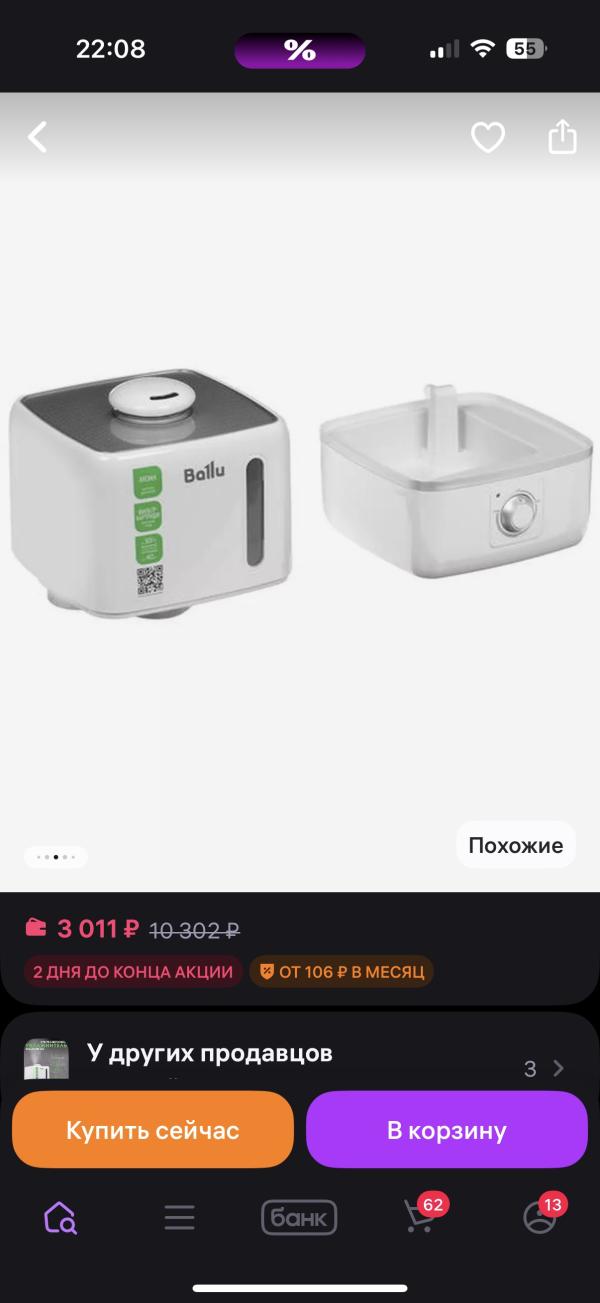Open the банк tab
This screenshot has height=1303, width=600.
[299, 1217]
